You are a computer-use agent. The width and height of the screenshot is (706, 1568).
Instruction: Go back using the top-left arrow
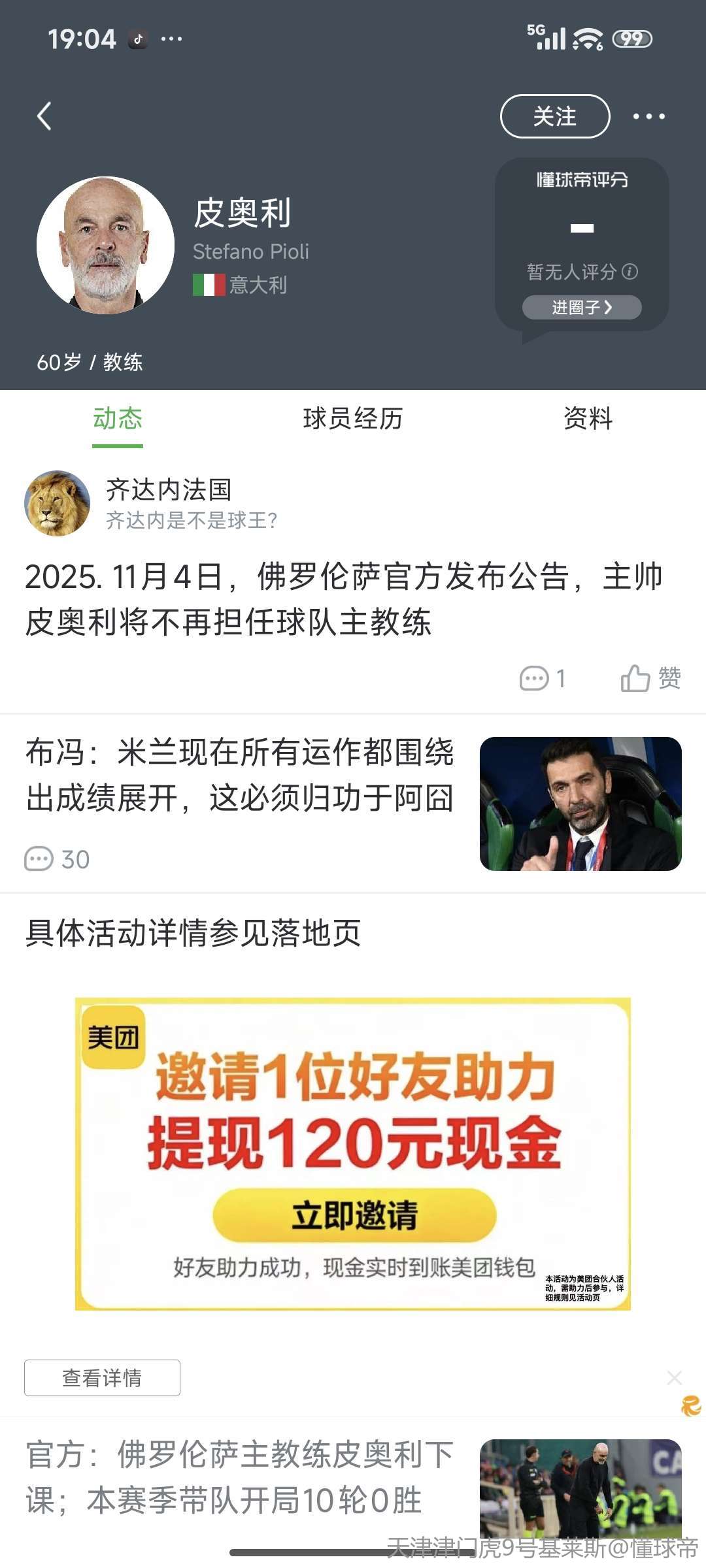(x=44, y=116)
